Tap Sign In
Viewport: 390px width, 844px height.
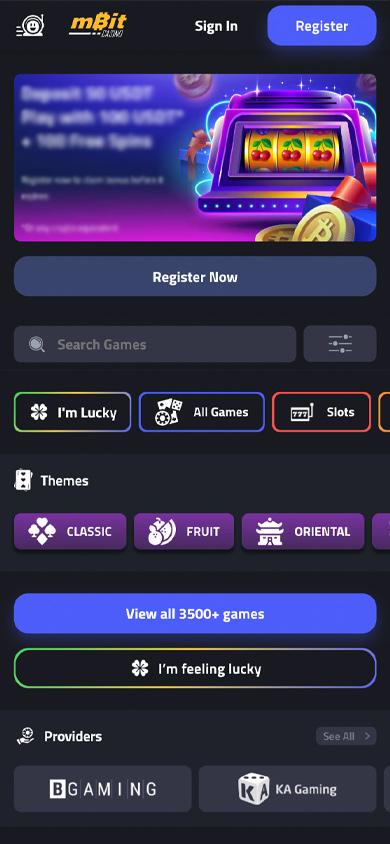(x=216, y=26)
